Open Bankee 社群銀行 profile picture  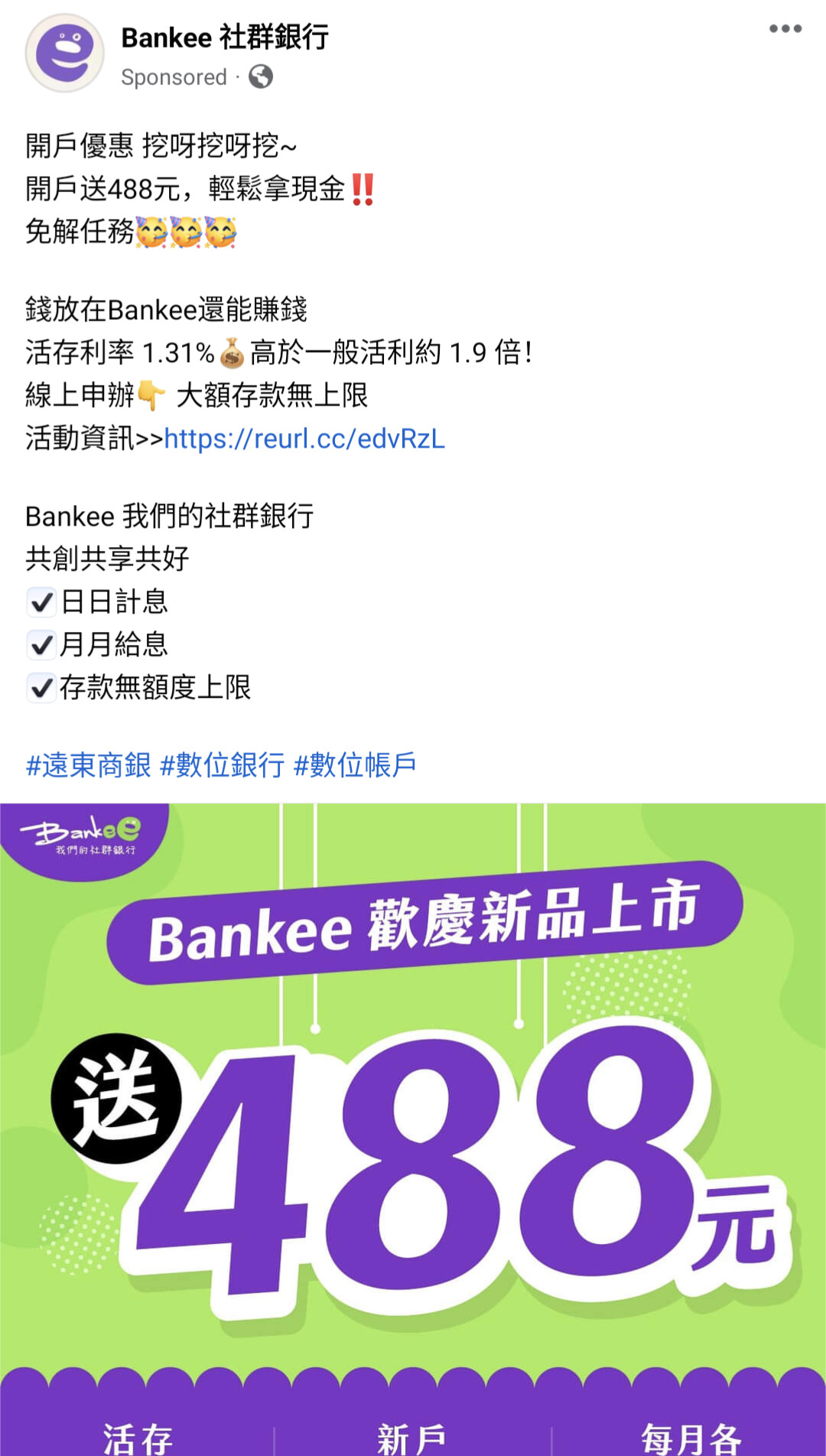pyautogui.click(x=64, y=54)
